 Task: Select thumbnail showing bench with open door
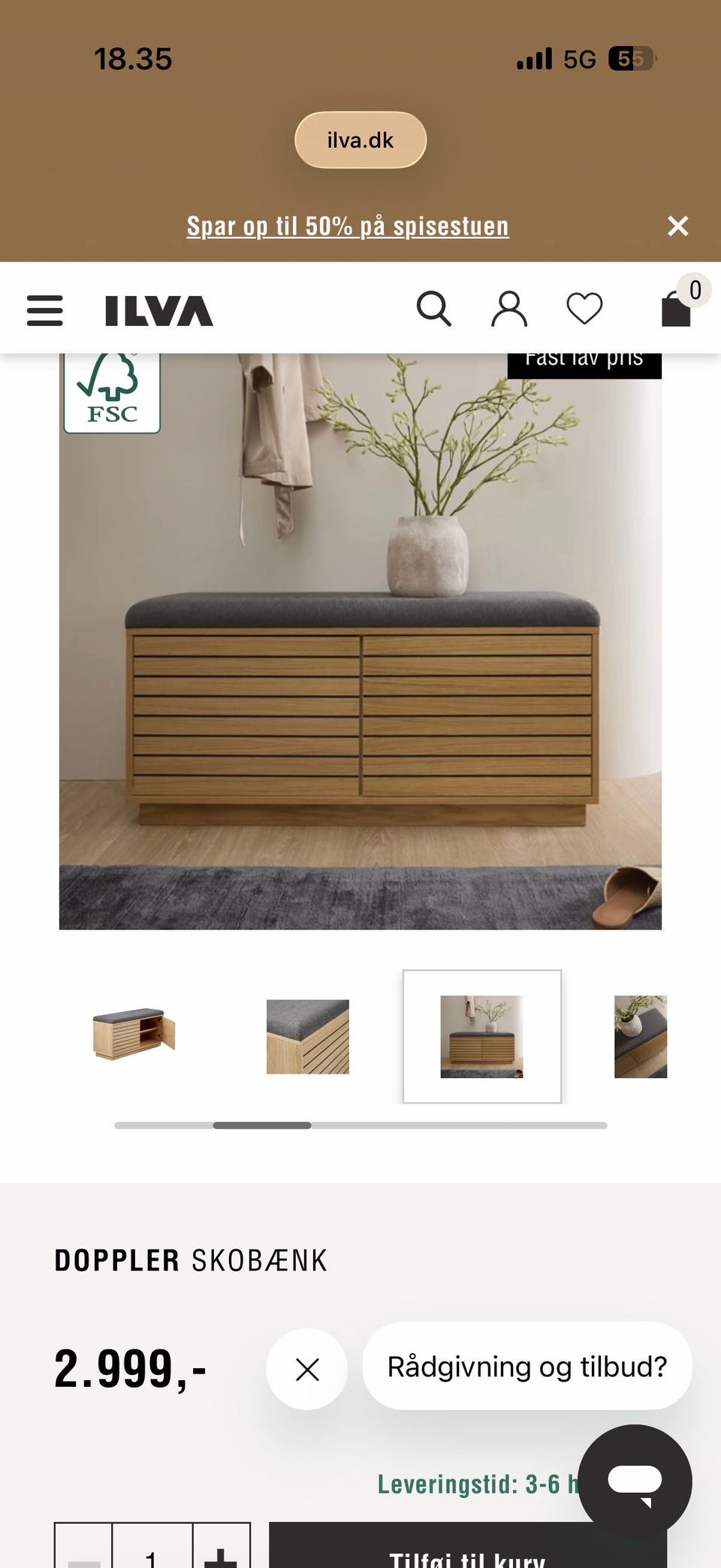[134, 1036]
